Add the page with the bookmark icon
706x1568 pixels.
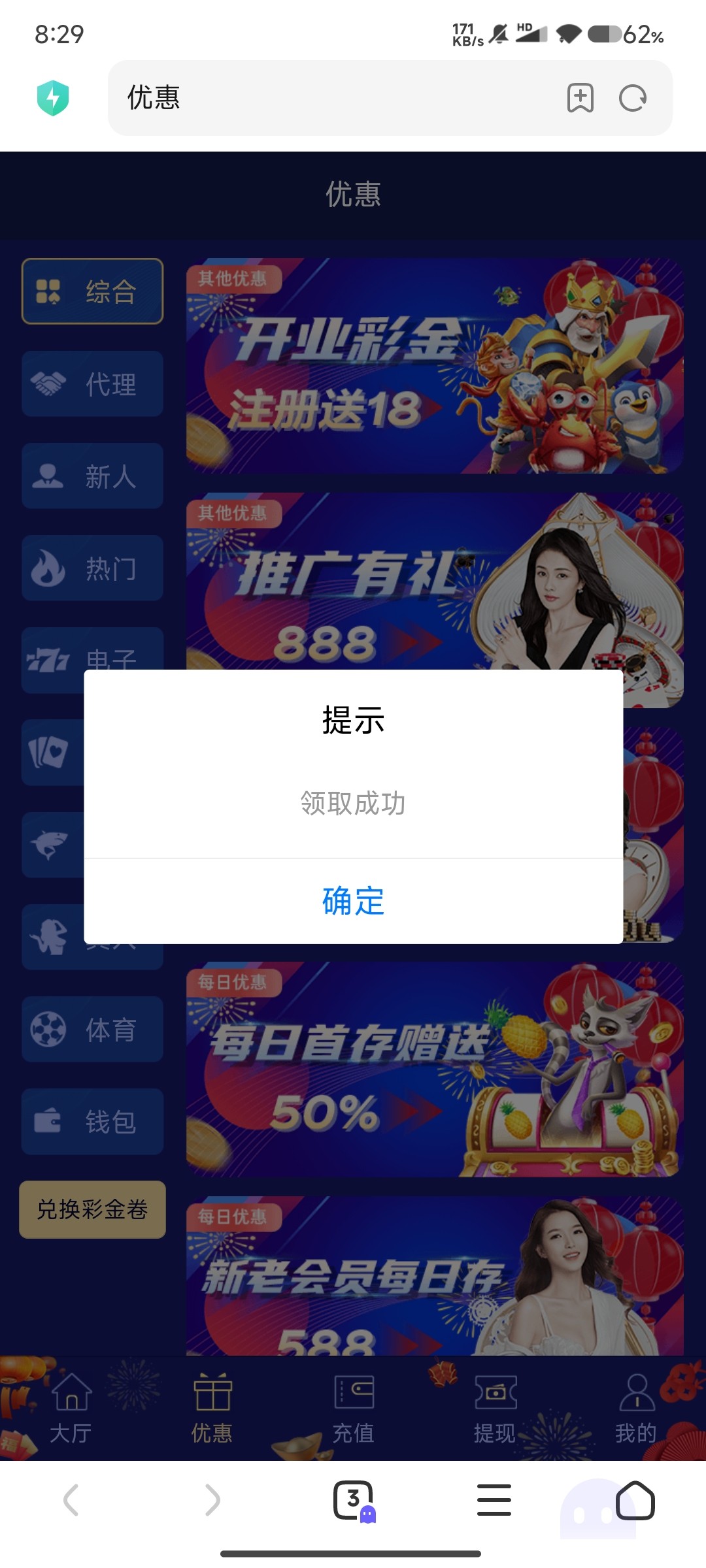click(x=580, y=98)
